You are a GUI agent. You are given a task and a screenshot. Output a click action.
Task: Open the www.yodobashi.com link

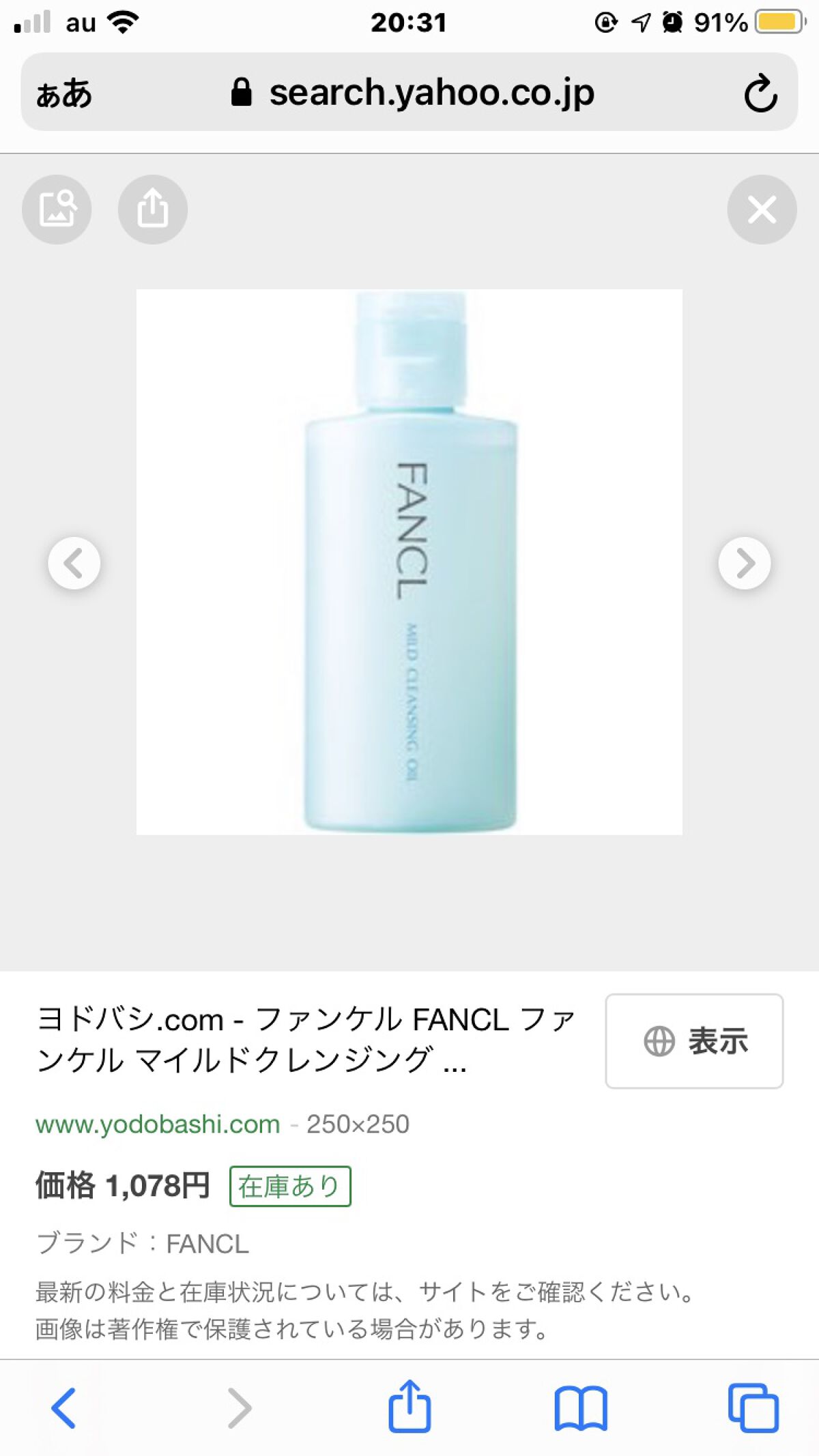(158, 1124)
